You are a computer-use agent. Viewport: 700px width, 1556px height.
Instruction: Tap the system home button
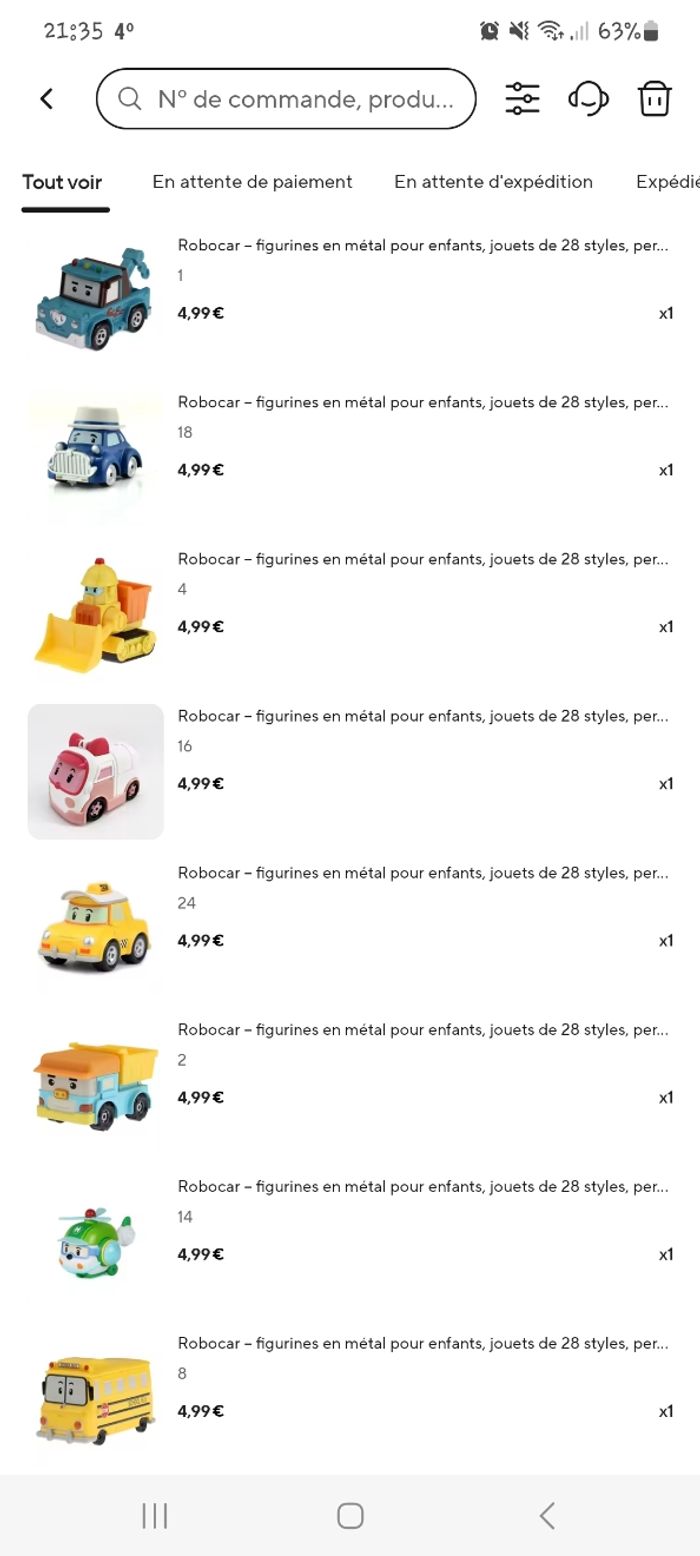350,1516
